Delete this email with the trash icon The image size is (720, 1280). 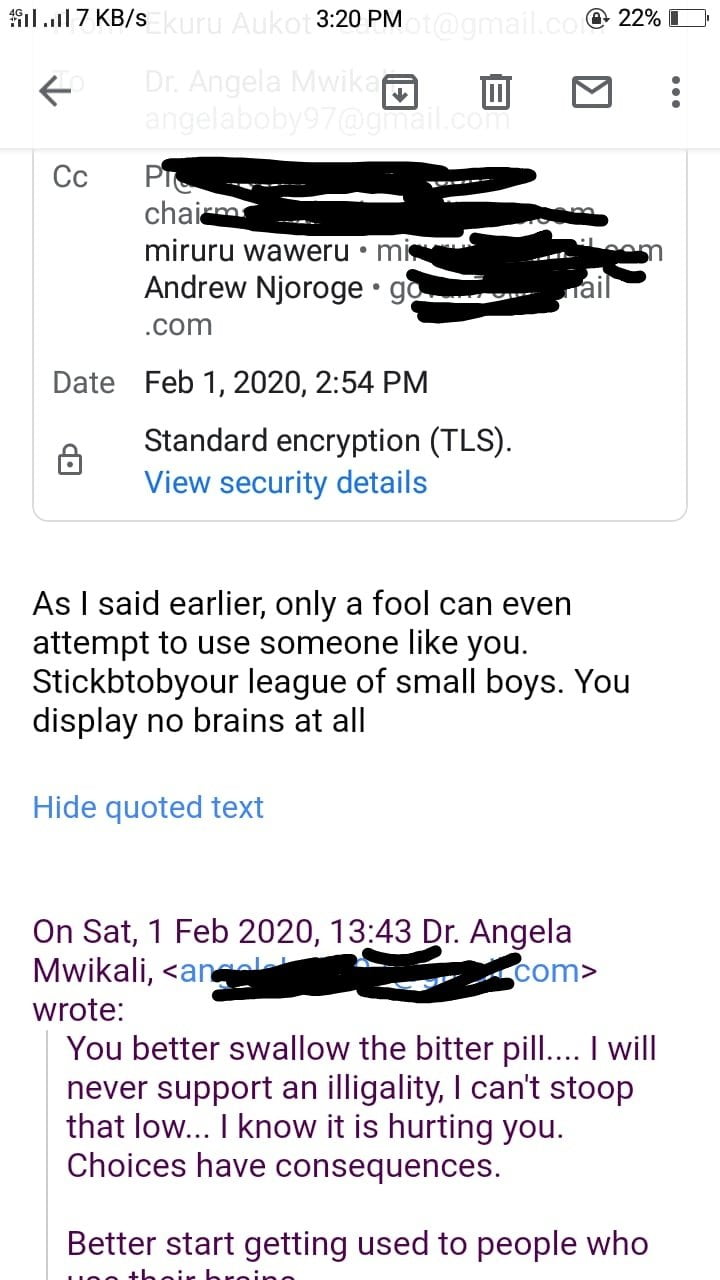(x=495, y=93)
